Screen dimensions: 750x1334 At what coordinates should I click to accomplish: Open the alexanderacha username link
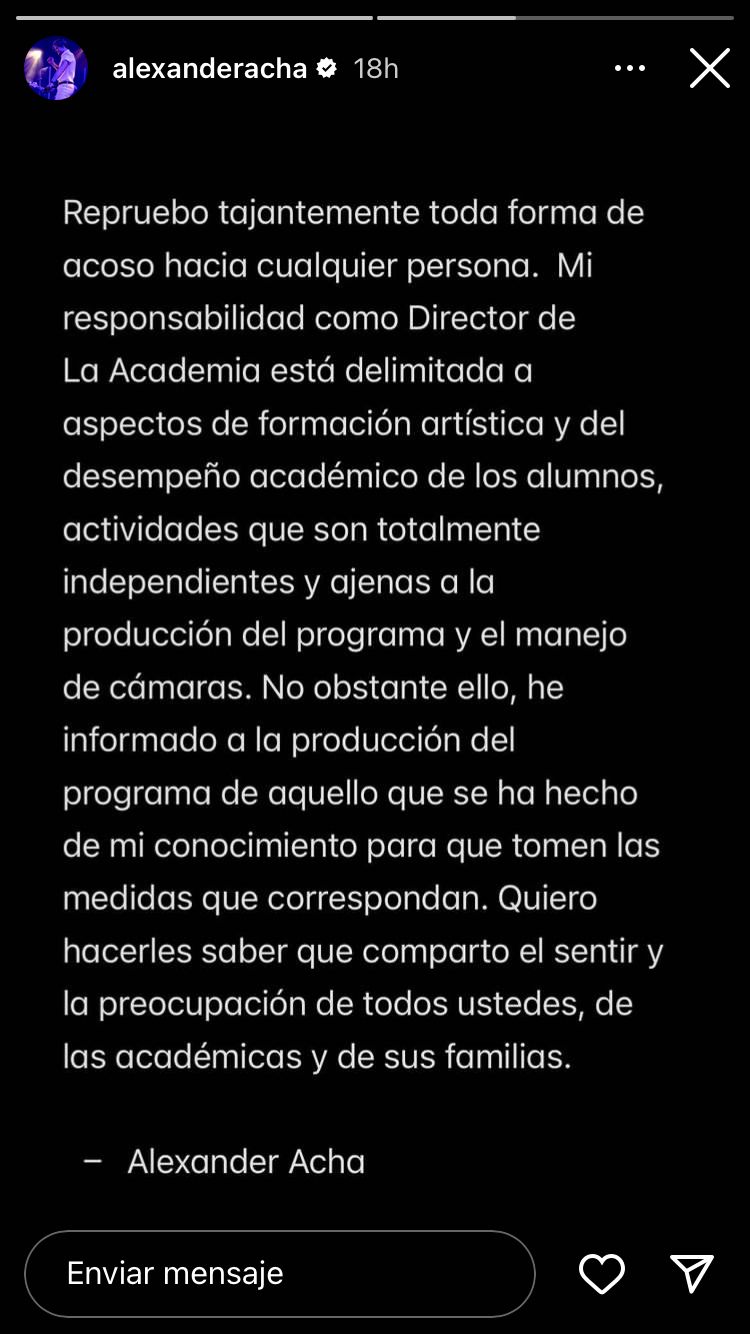click(x=209, y=68)
